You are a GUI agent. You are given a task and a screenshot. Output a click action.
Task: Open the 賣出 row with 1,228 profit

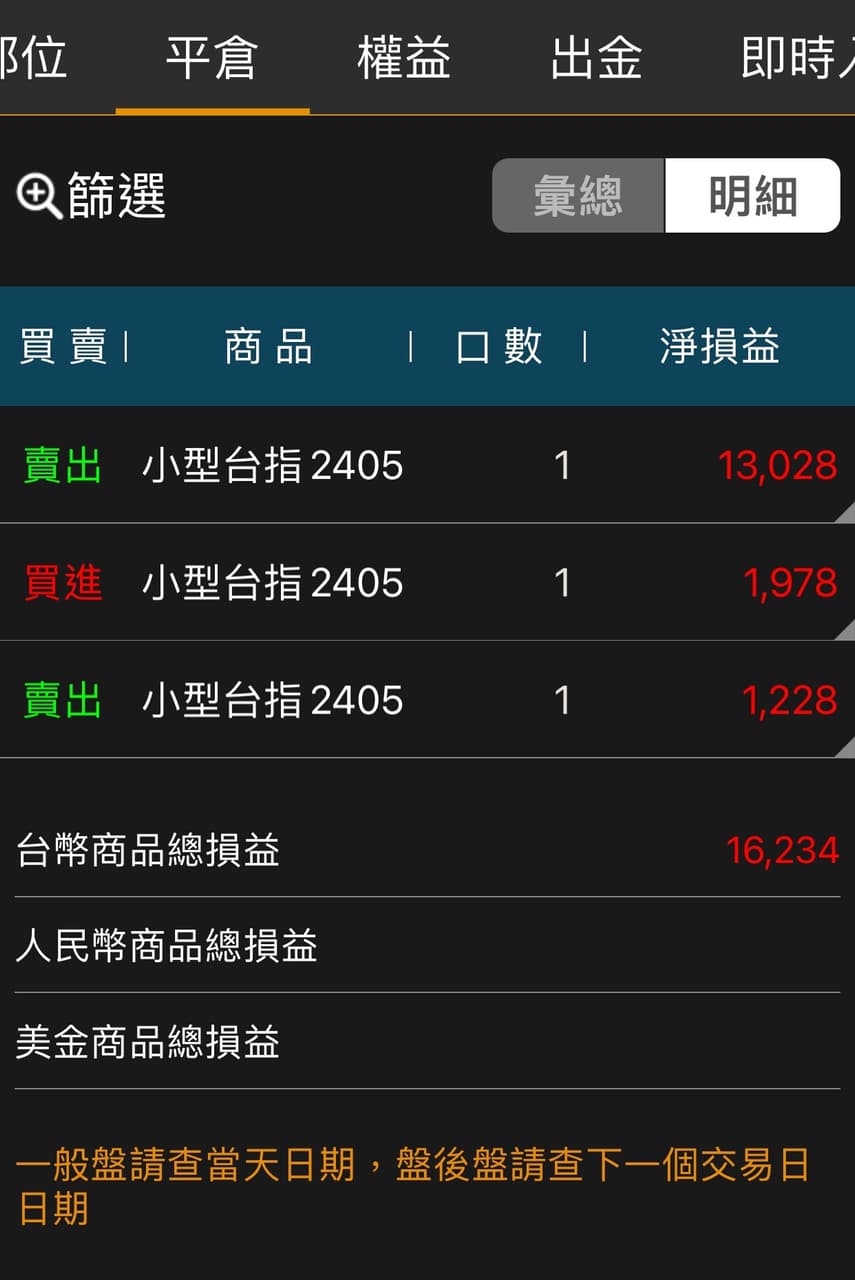coord(427,700)
